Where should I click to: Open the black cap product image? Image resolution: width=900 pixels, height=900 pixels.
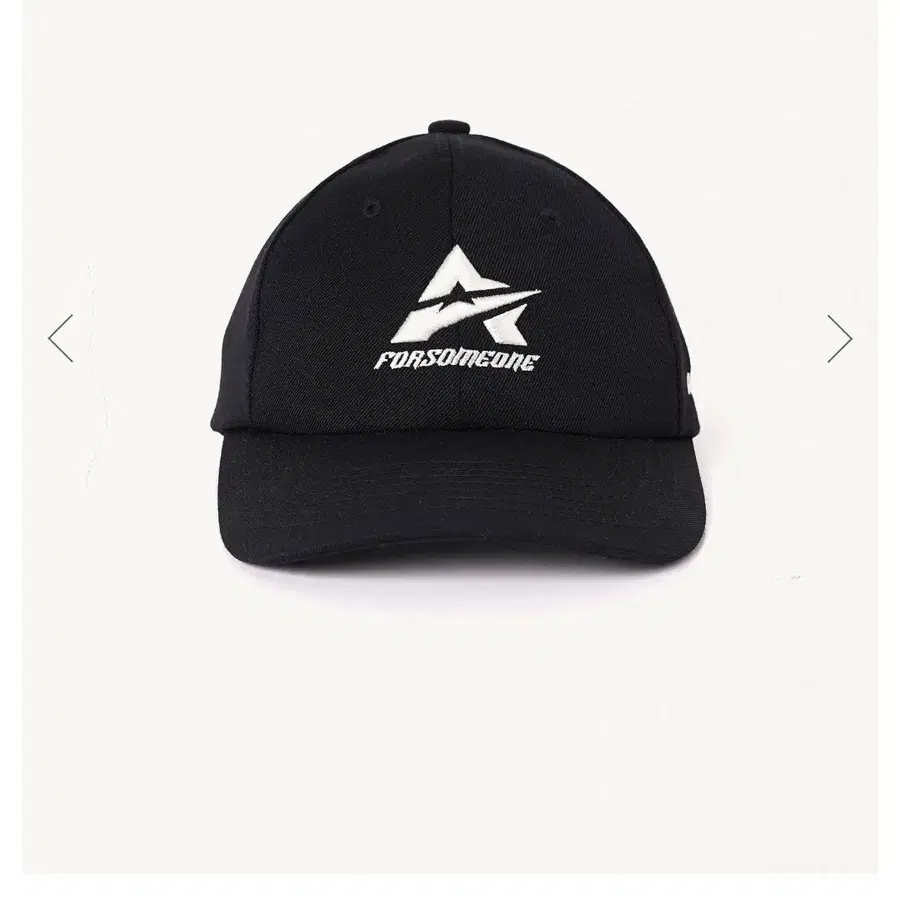coord(458,345)
